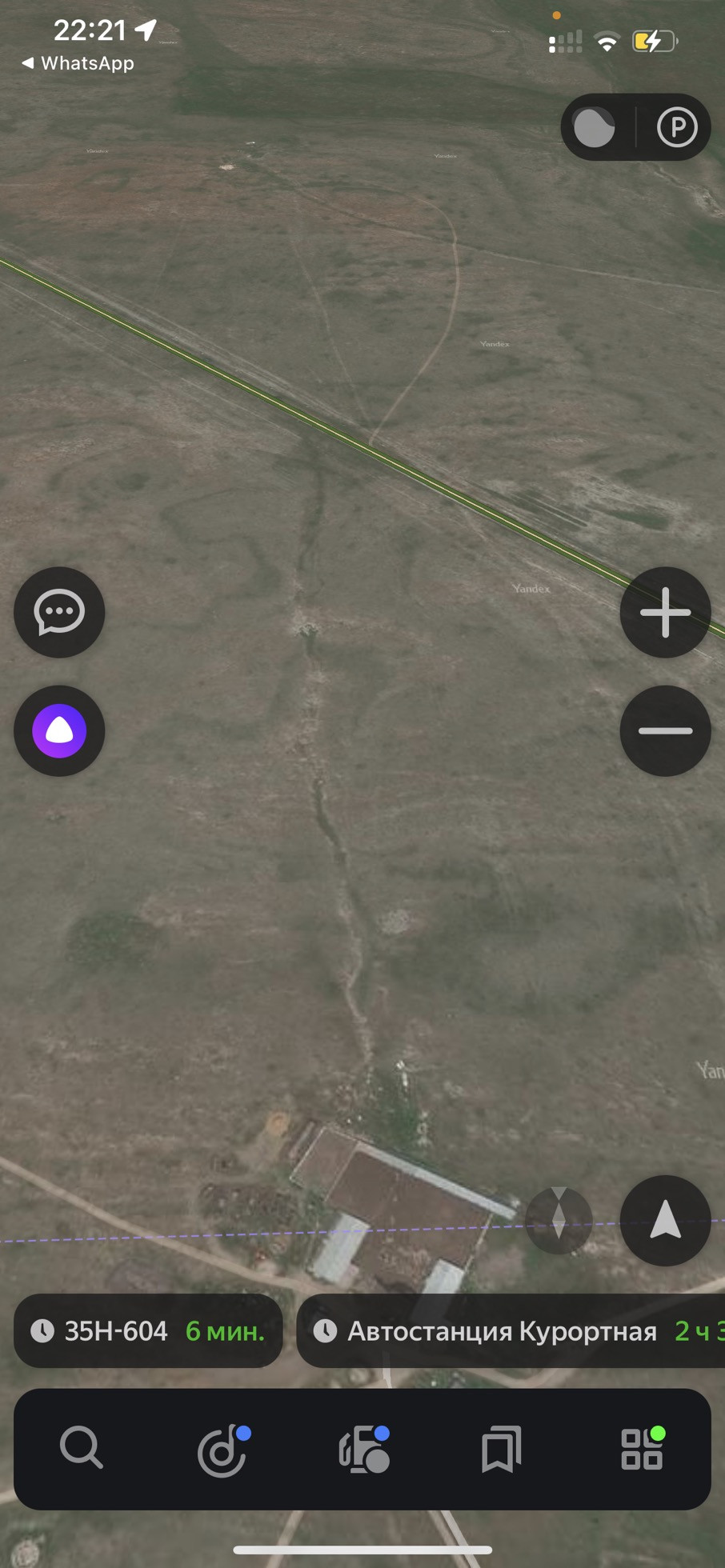725x1568 pixels.
Task: Open the gas stations tab
Action: [364, 1448]
